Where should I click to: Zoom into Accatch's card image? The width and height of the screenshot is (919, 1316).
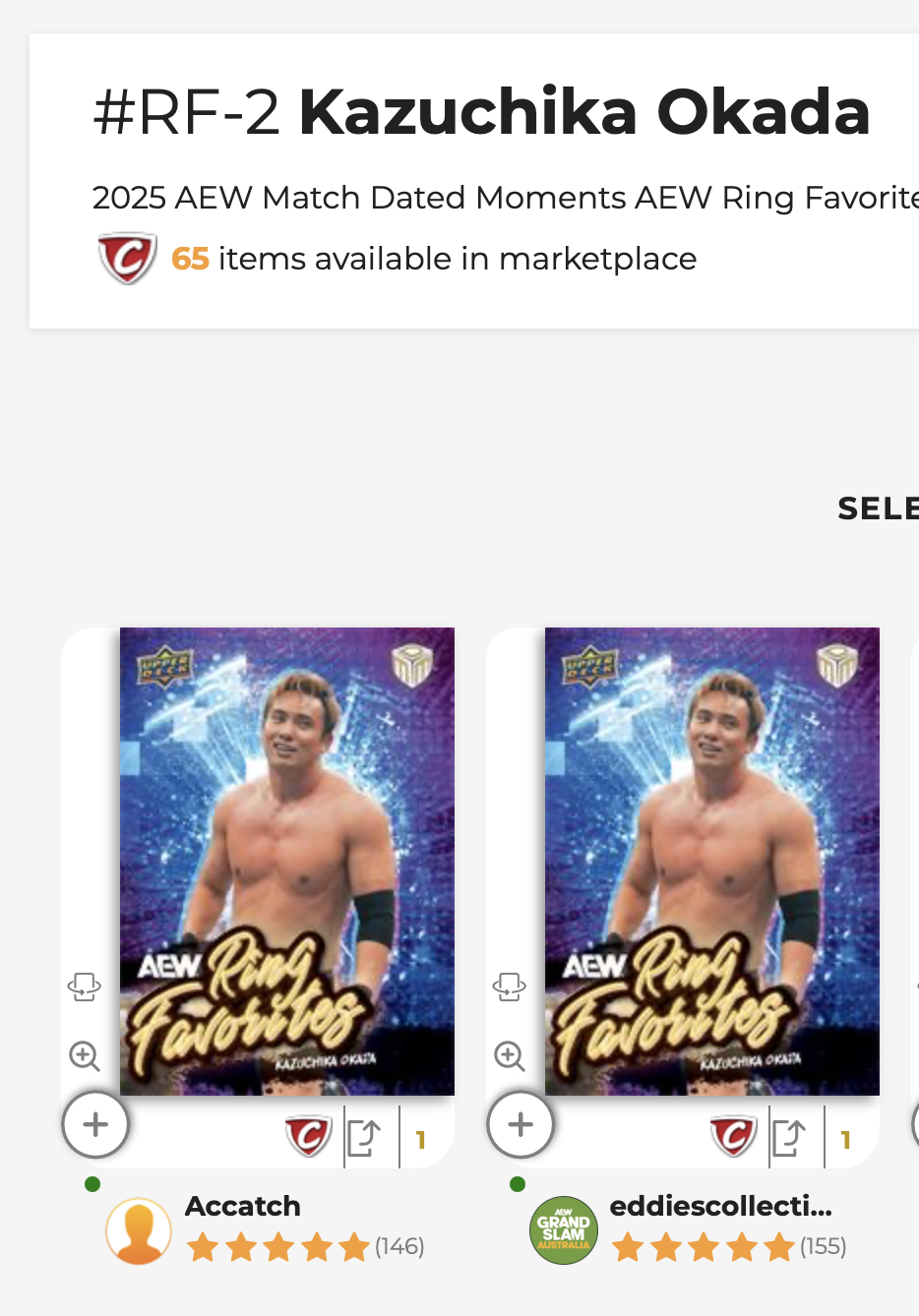click(85, 1056)
